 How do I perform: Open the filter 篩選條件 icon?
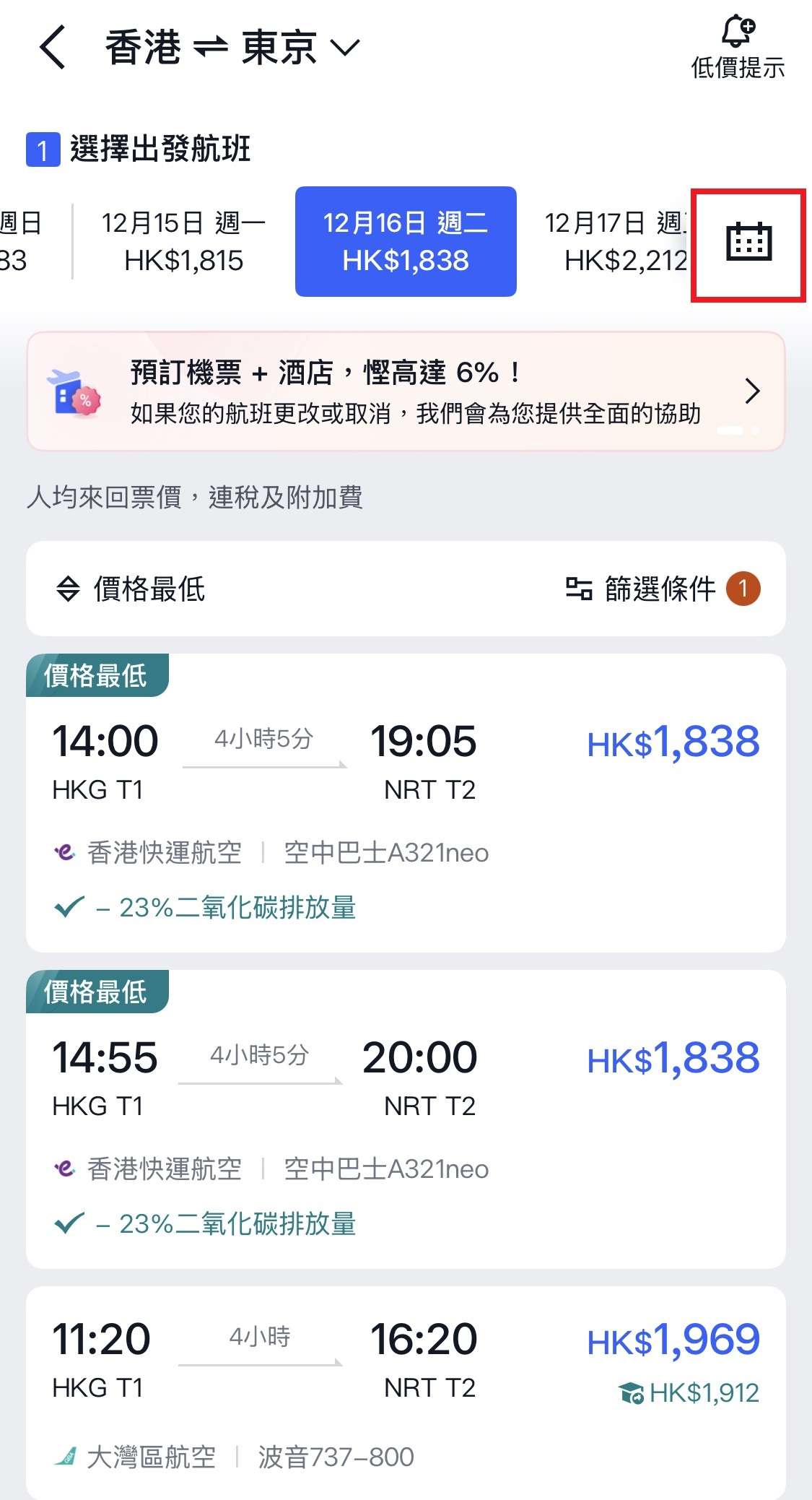578,589
